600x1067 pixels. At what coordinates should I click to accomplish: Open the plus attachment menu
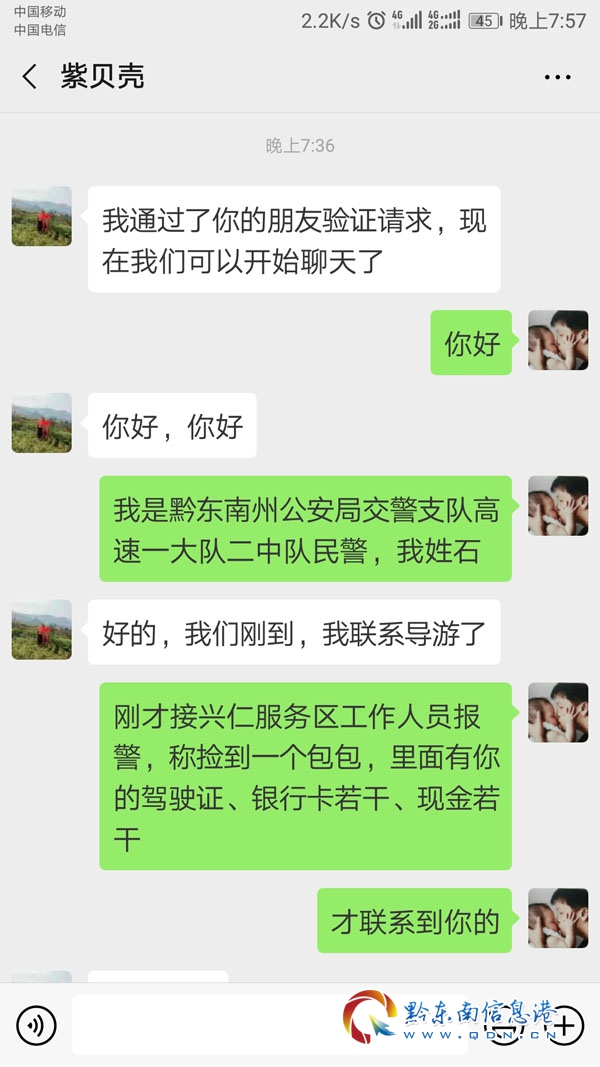coord(565,1025)
